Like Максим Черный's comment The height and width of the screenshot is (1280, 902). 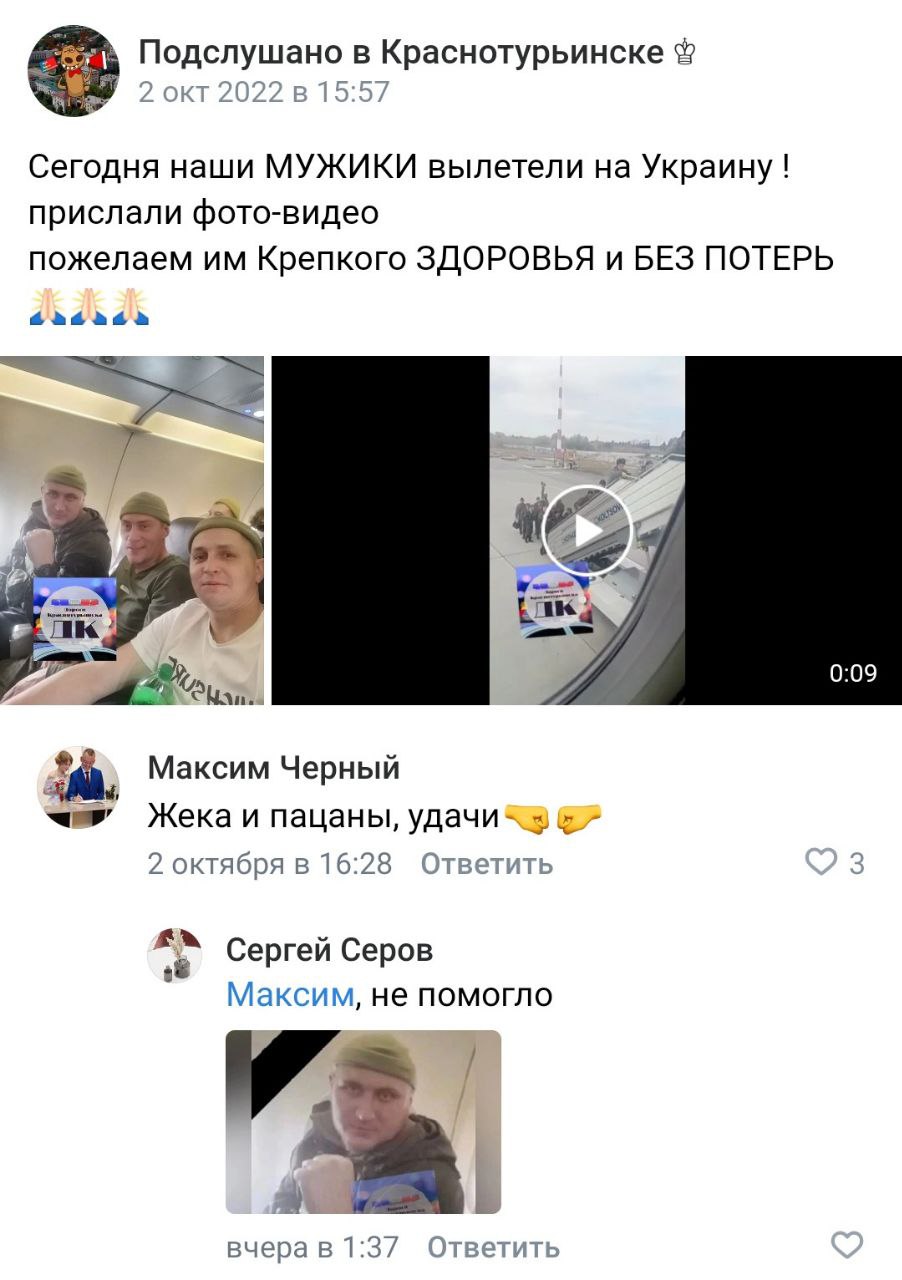coord(821,863)
